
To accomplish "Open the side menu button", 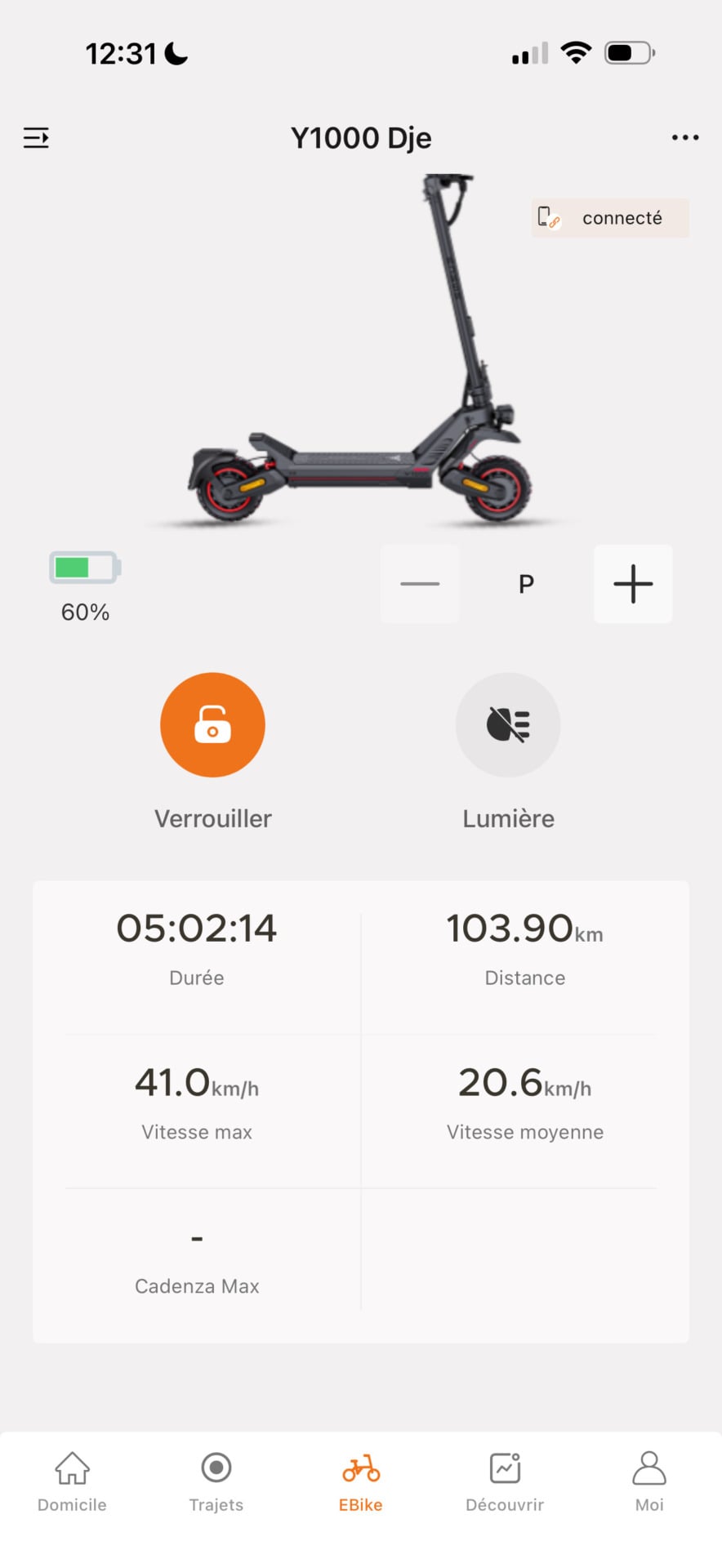I will click(36, 138).
